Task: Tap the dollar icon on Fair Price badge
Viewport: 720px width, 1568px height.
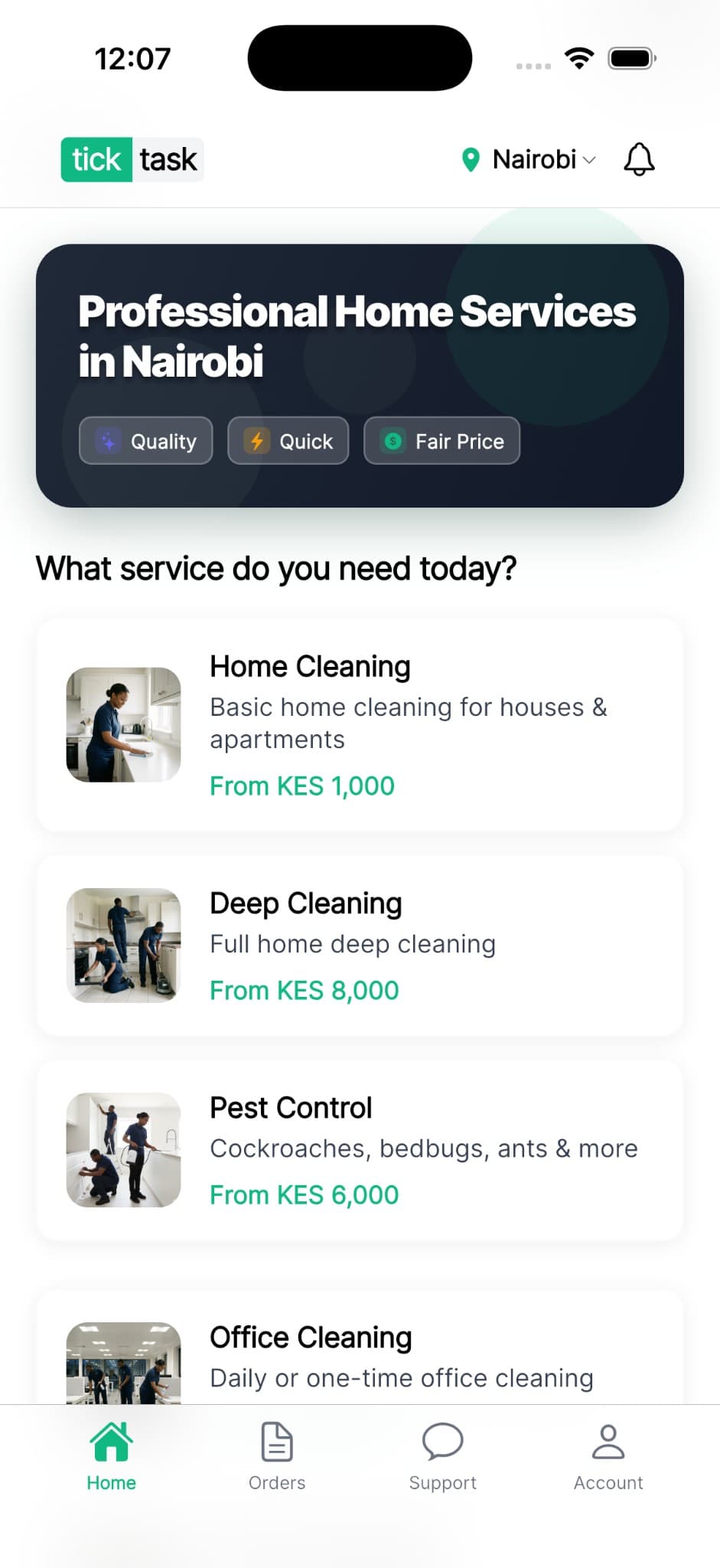Action: pos(393,441)
